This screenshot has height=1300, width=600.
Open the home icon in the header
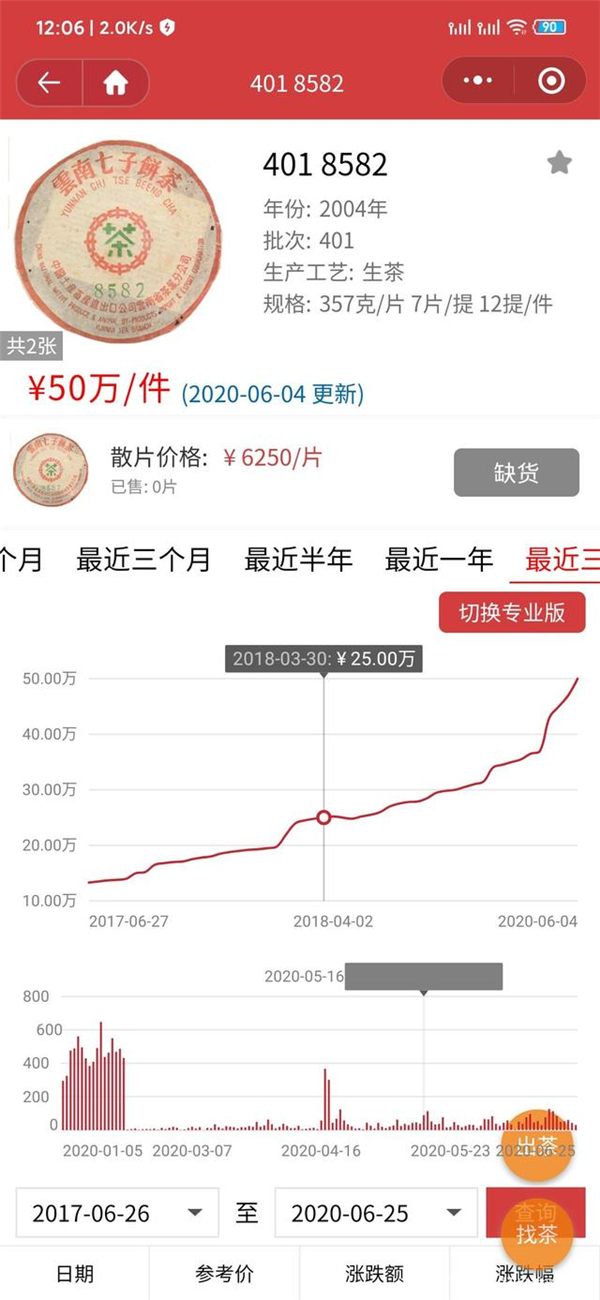[116, 83]
